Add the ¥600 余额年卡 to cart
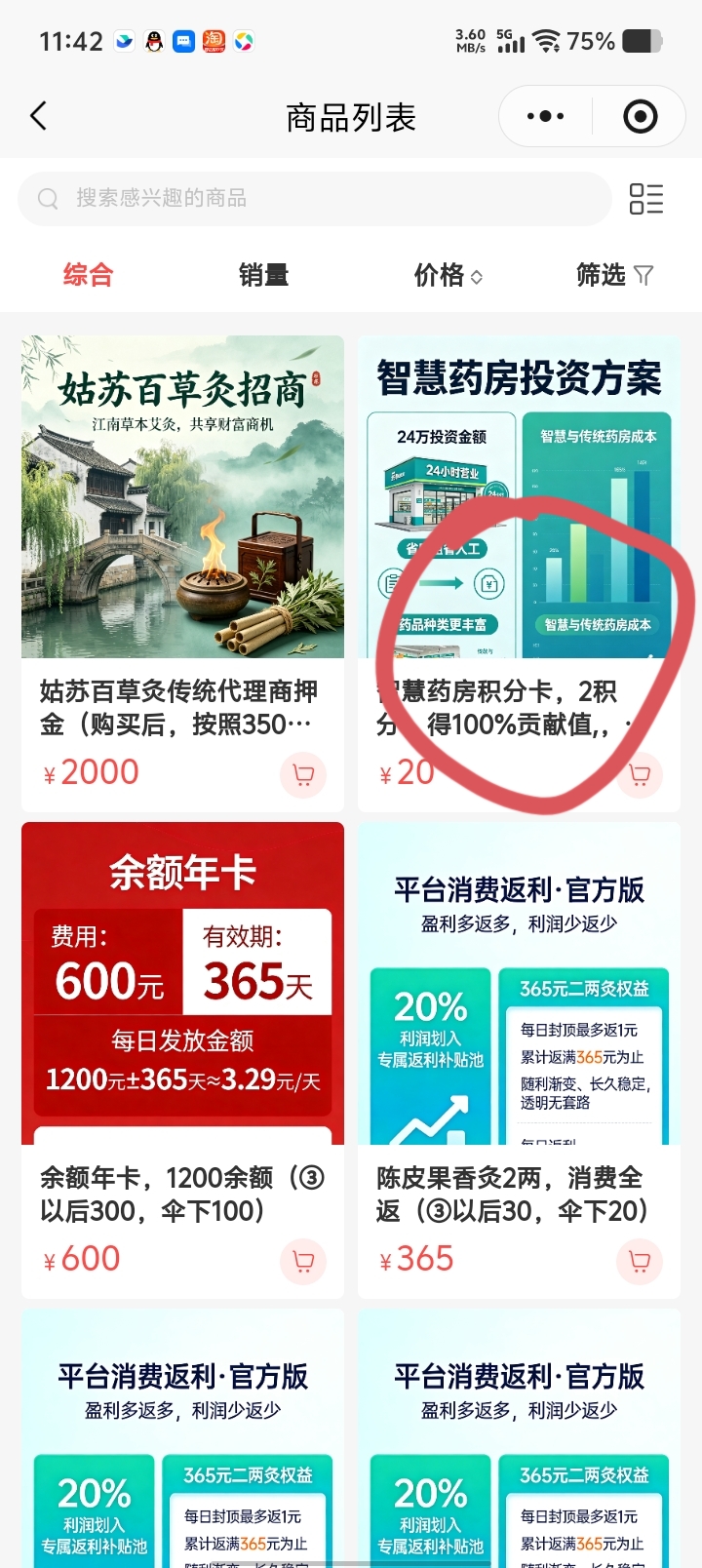The image size is (702, 1568). point(303,1262)
